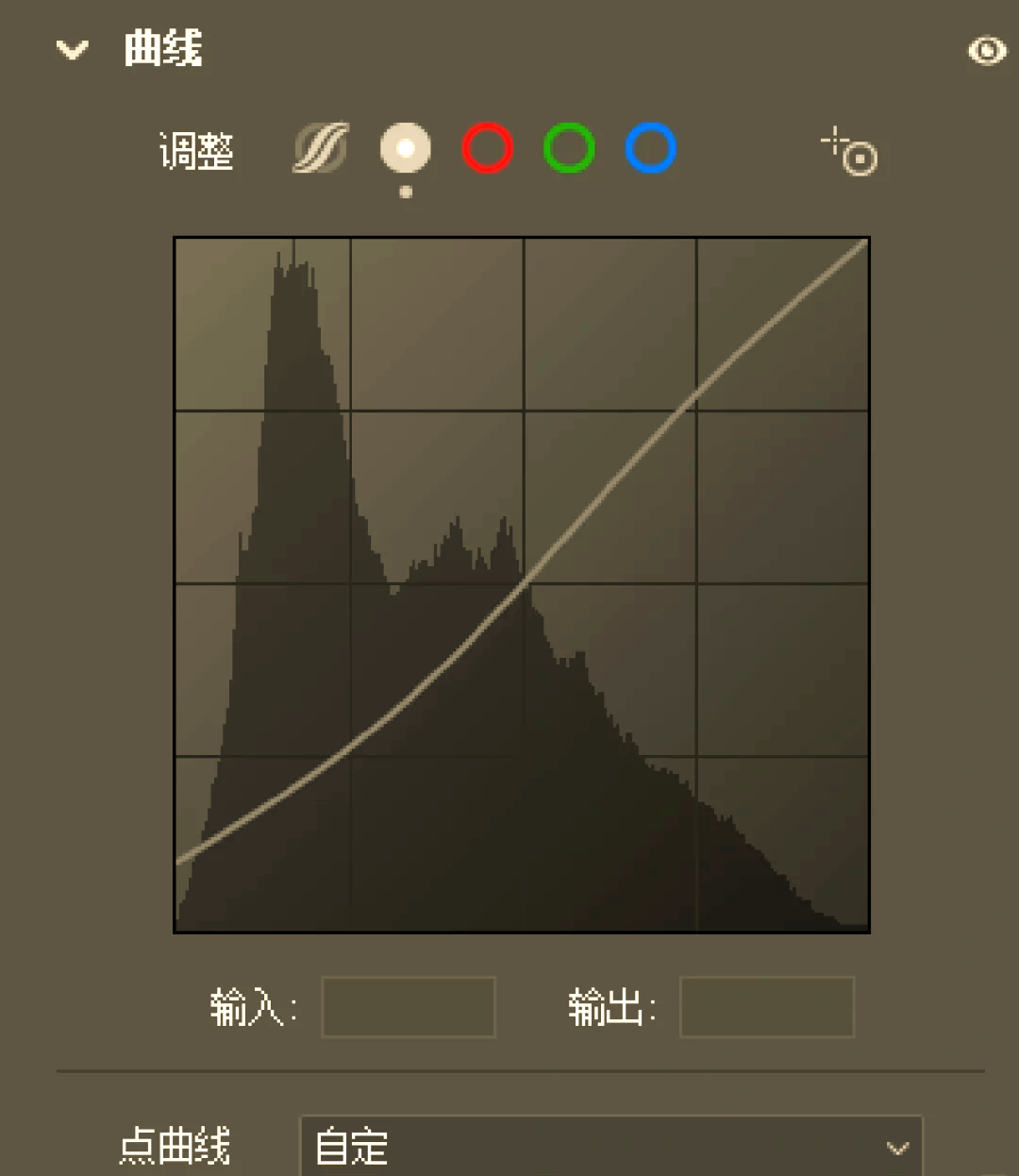Viewport: 1019px width, 1176px height.
Task: Collapse the 曲线 panel chevron
Action: [73, 49]
